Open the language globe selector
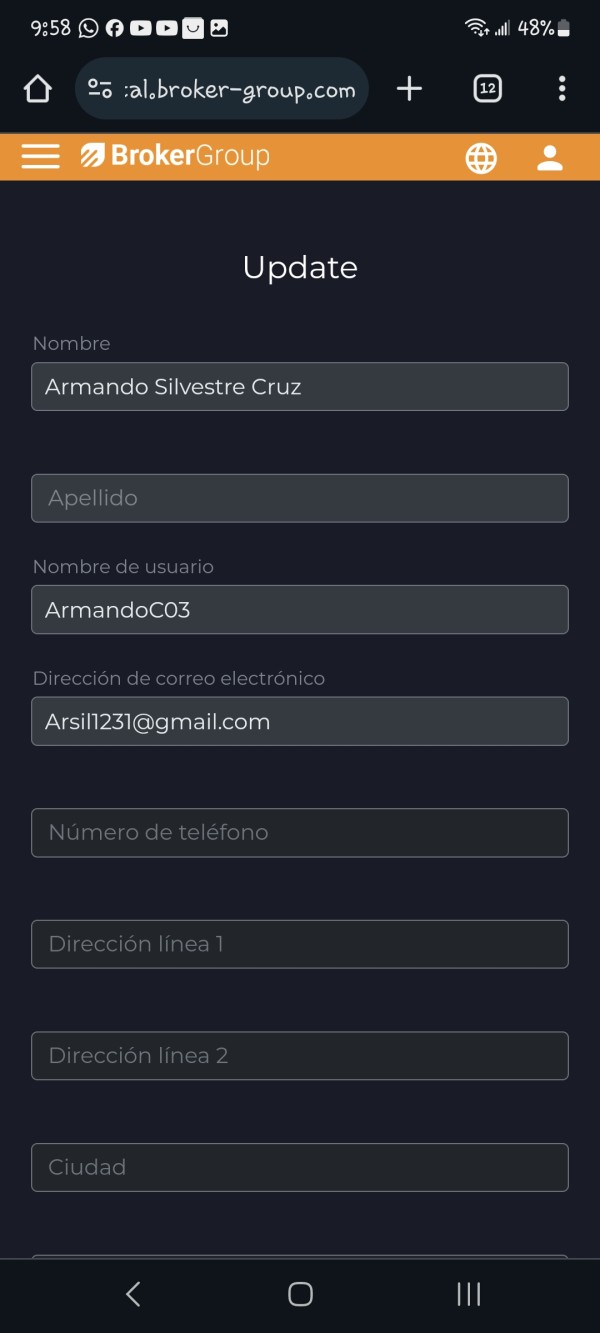Screen dimensions: 600x1333 (481, 158)
